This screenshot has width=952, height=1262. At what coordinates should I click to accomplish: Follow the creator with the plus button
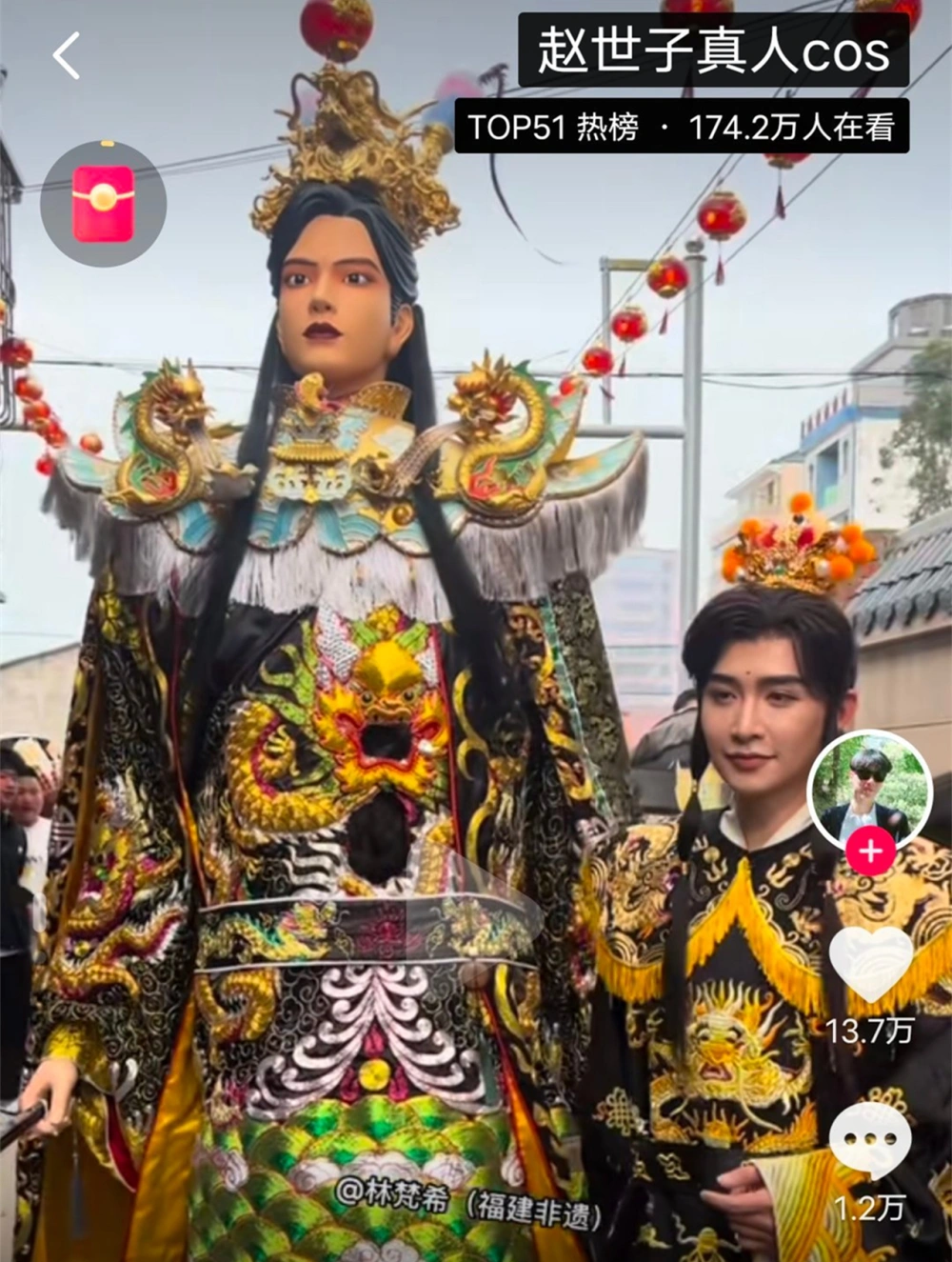pyautogui.click(x=869, y=849)
